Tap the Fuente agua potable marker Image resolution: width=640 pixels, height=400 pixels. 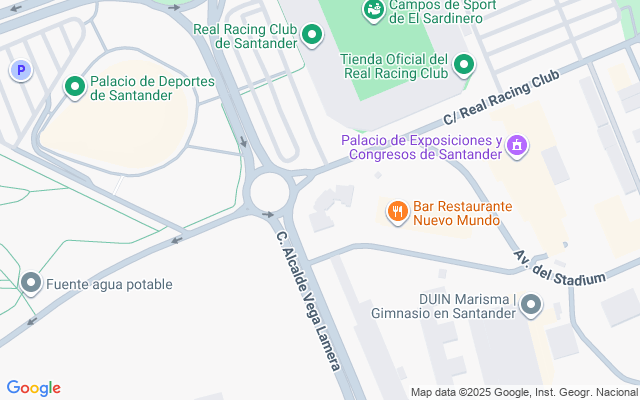tap(31, 284)
